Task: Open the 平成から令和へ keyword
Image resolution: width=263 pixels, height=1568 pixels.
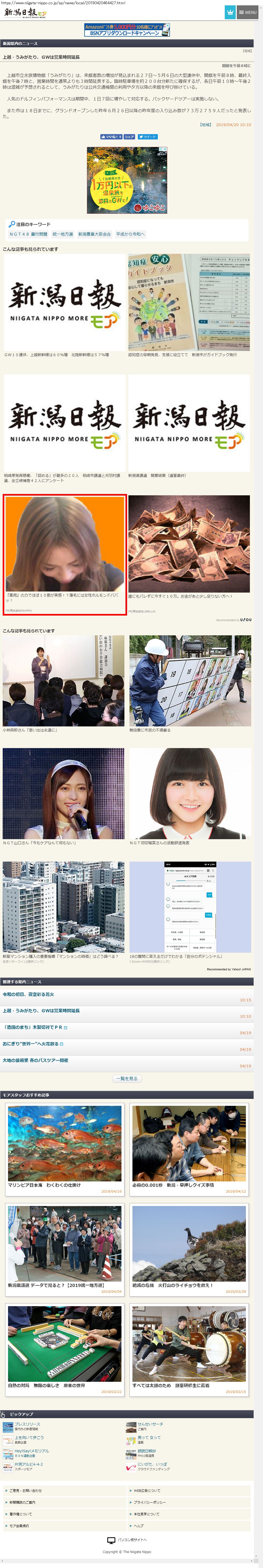Action: pyautogui.click(x=130, y=234)
